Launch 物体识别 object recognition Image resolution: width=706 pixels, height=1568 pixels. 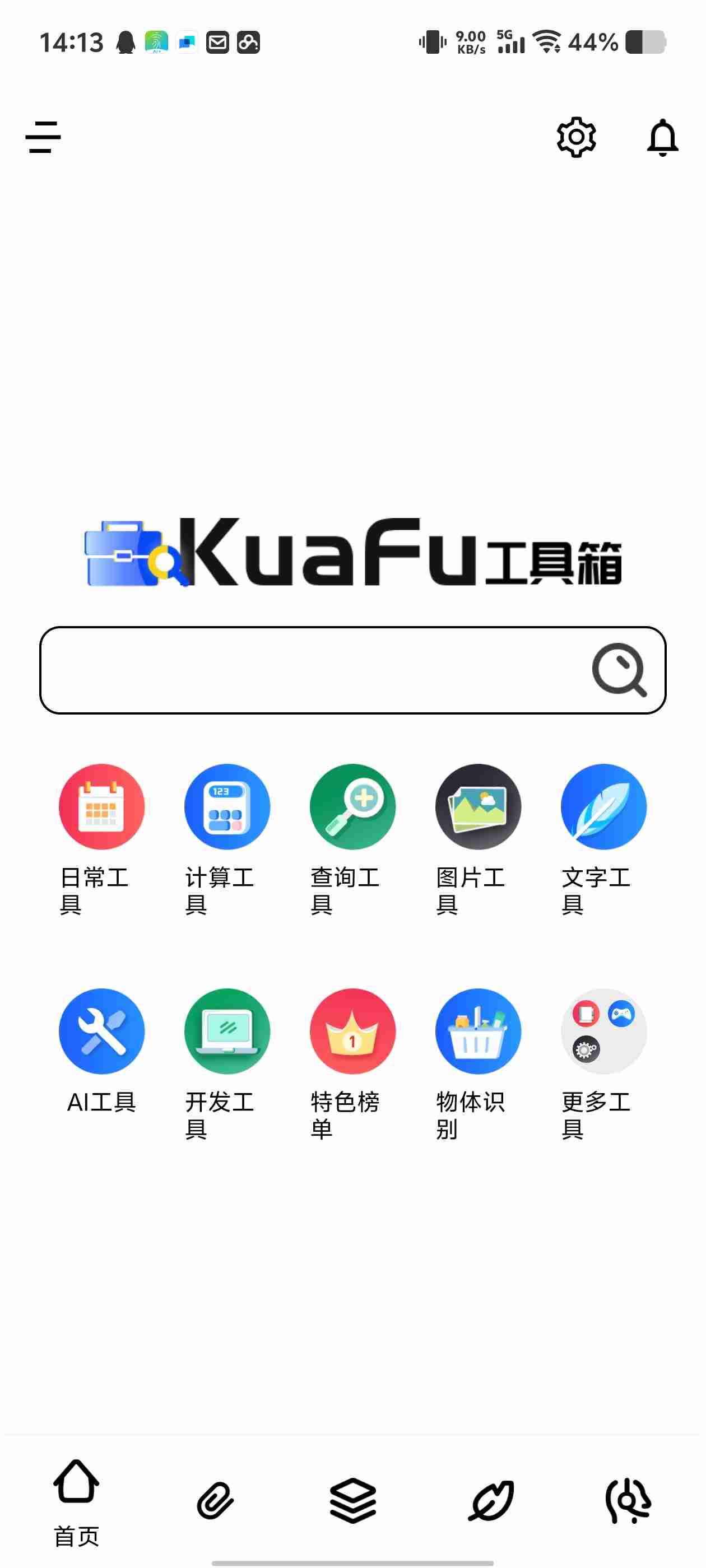click(477, 1032)
